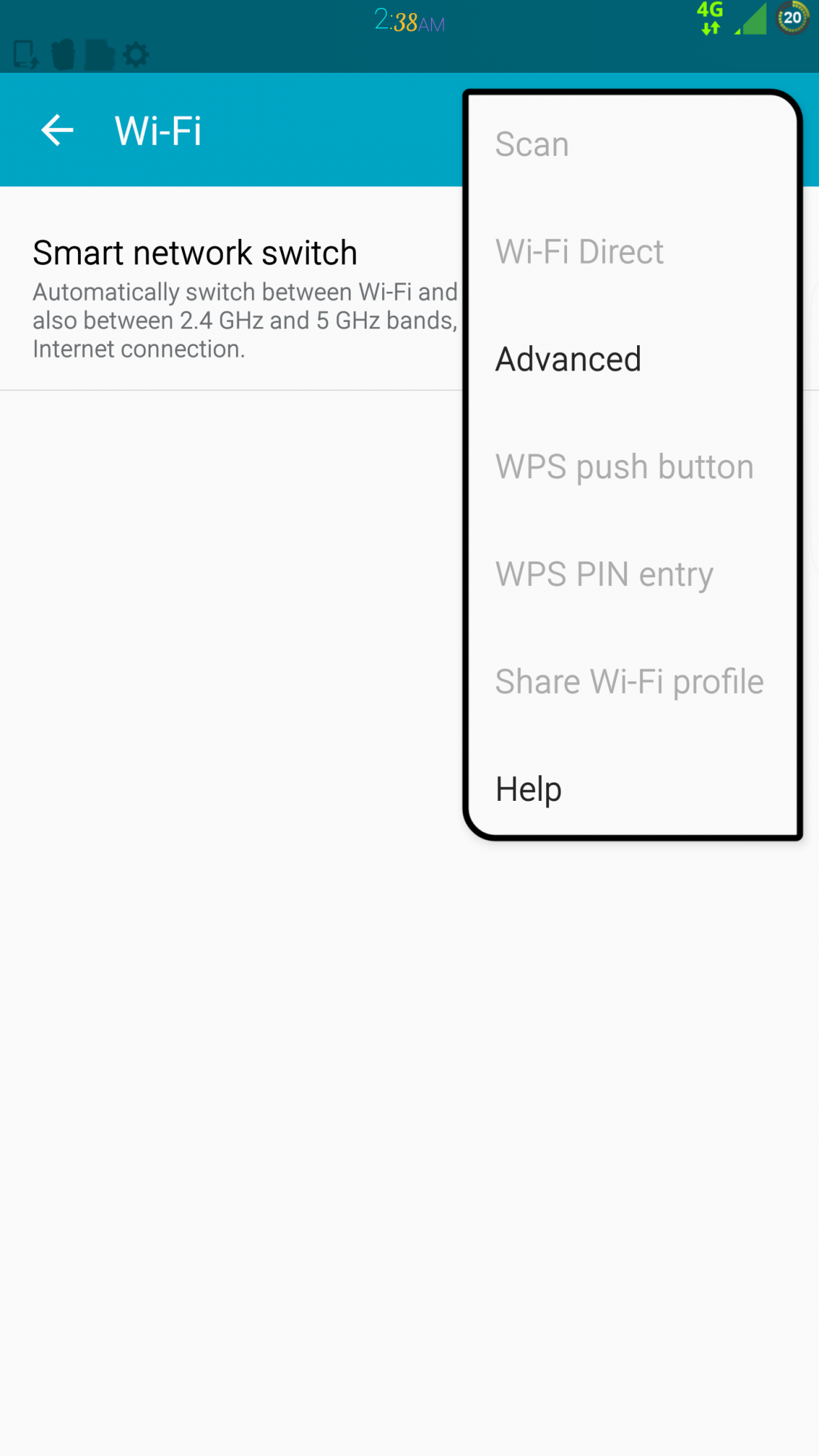The image size is (819, 1456).
Task: Select Share Wi-Fi profile
Action: [629, 682]
